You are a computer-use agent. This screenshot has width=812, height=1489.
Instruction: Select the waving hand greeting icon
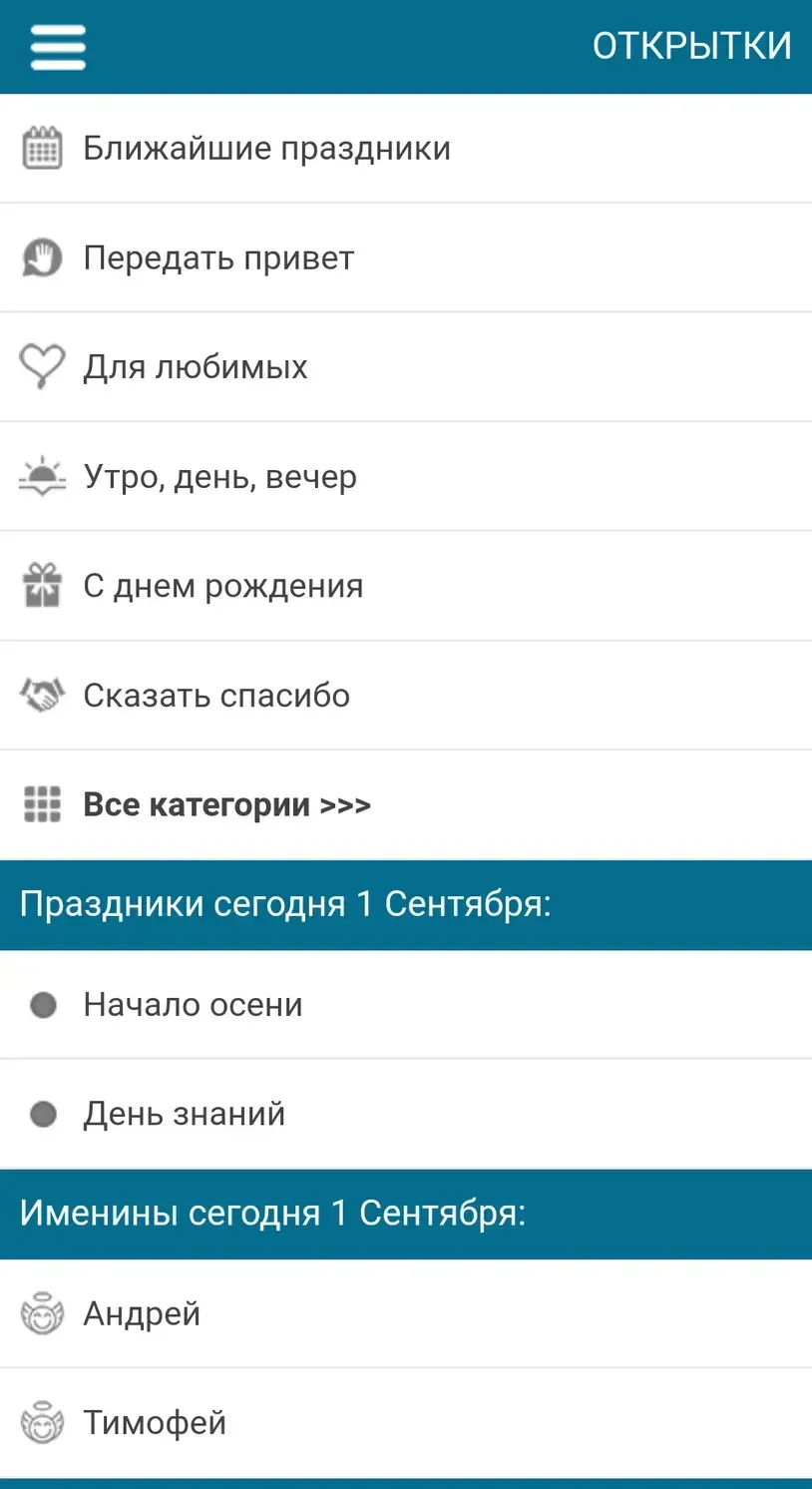click(41, 257)
